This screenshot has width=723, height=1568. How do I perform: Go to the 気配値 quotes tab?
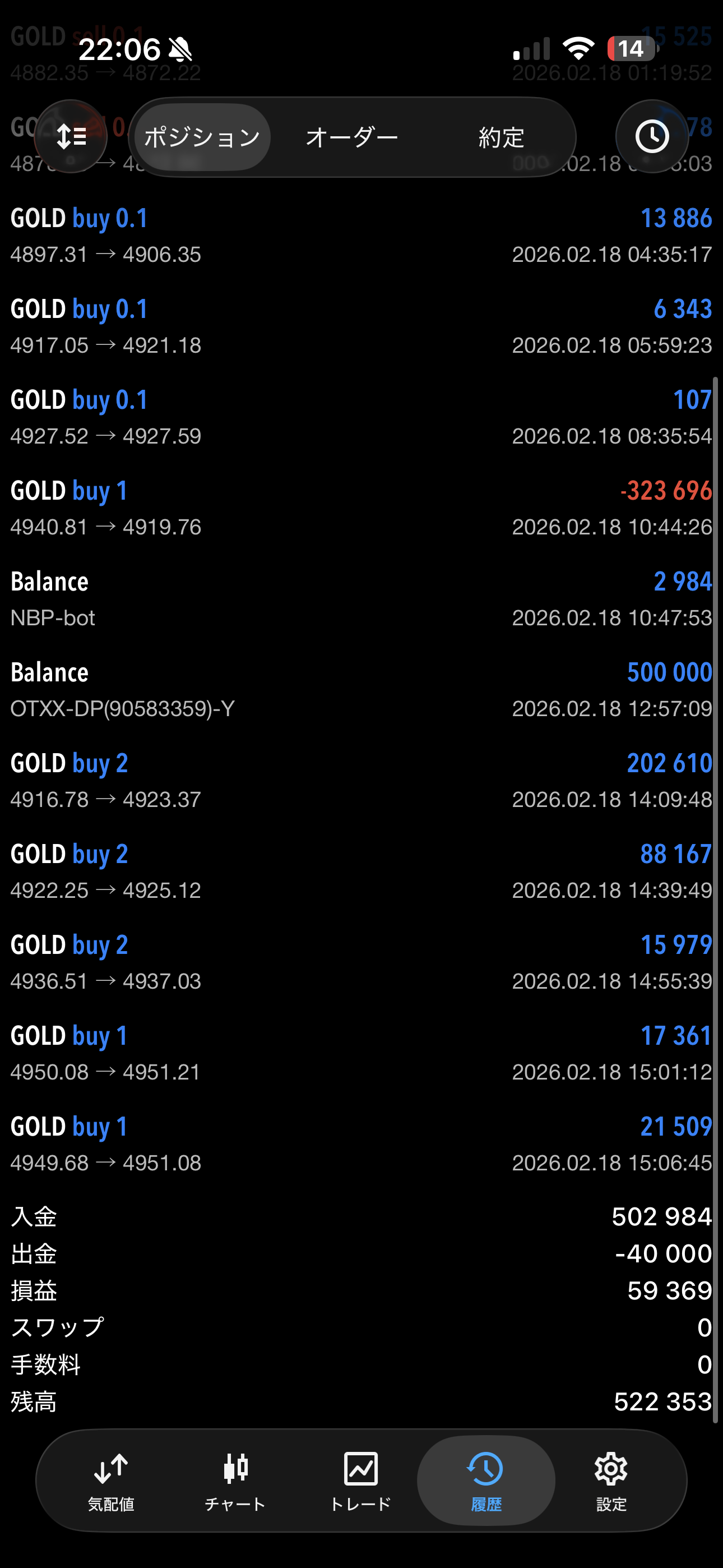click(111, 1479)
